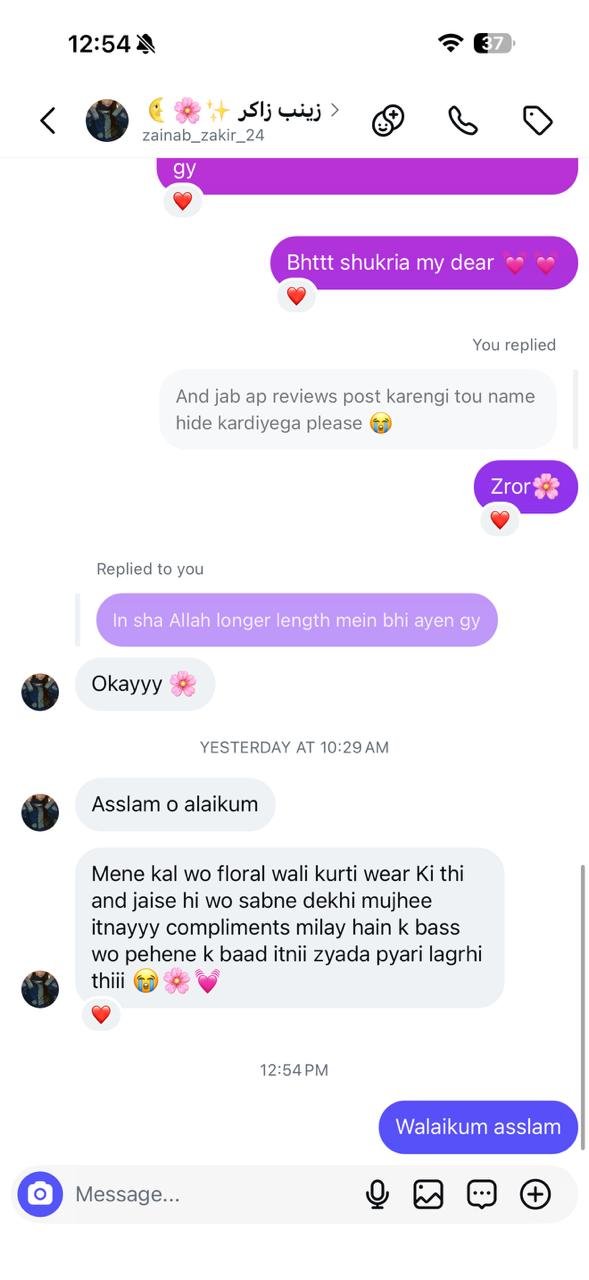The height and width of the screenshot is (1280, 589).
Task: Tap the quoted reply about hiding name in reviews
Action: point(358,409)
